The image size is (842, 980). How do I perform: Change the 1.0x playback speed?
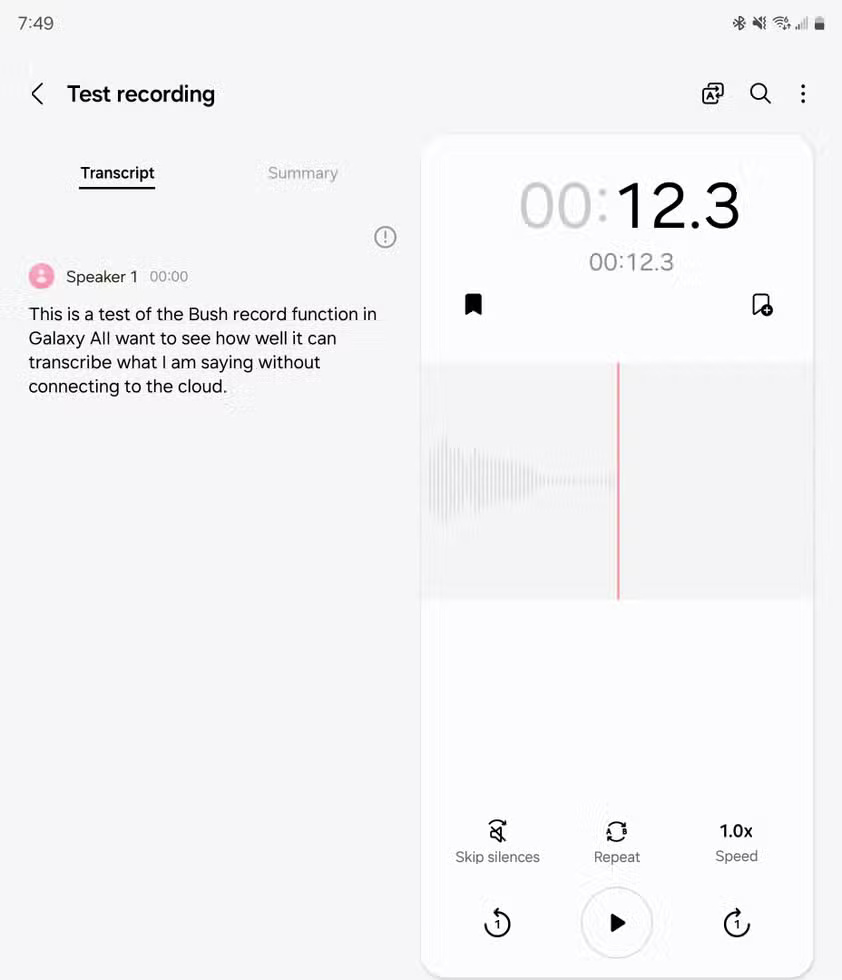pos(736,841)
